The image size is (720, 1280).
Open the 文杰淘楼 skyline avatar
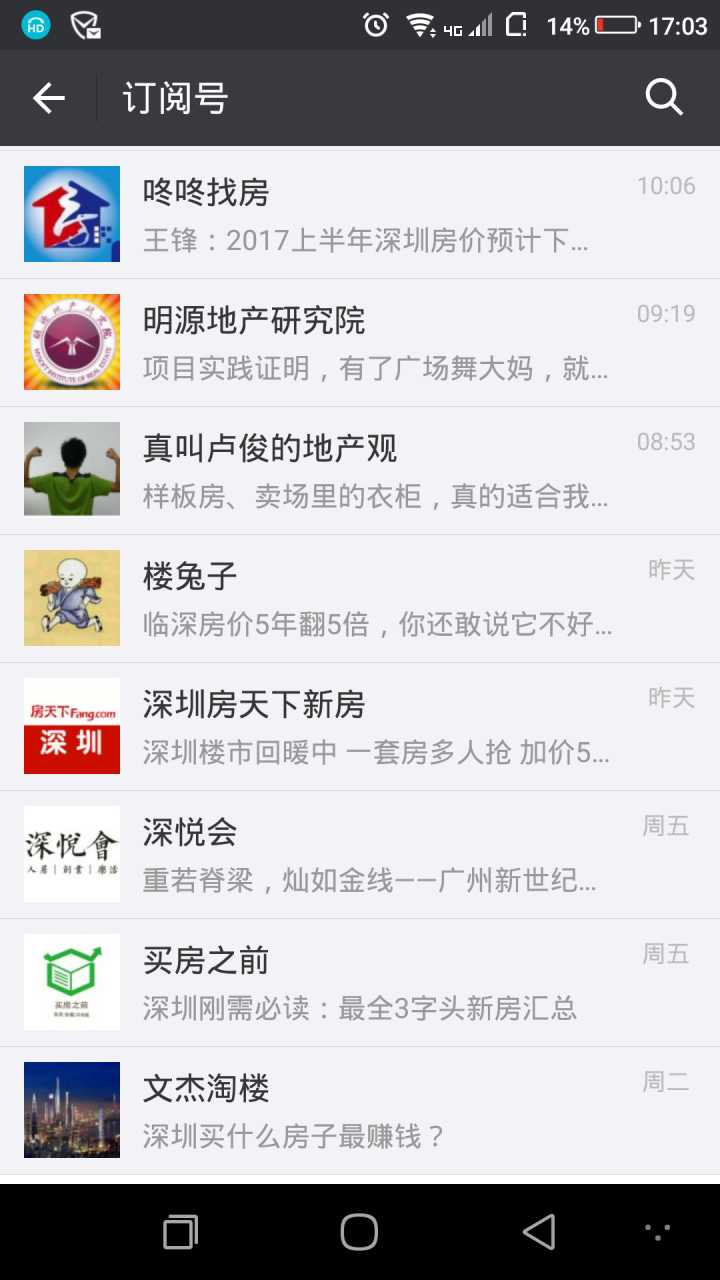pos(71,1109)
